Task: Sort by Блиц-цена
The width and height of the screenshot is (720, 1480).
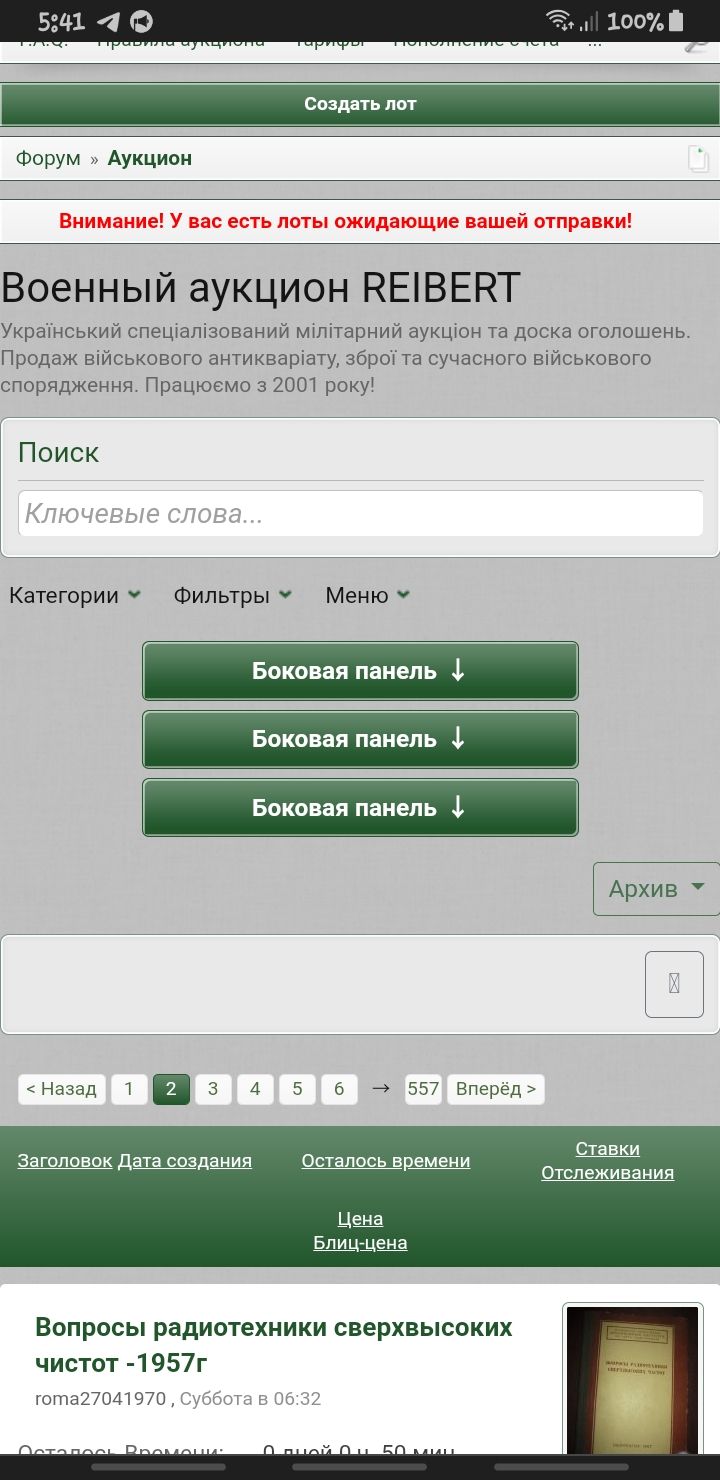Action: click(x=360, y=1243)
